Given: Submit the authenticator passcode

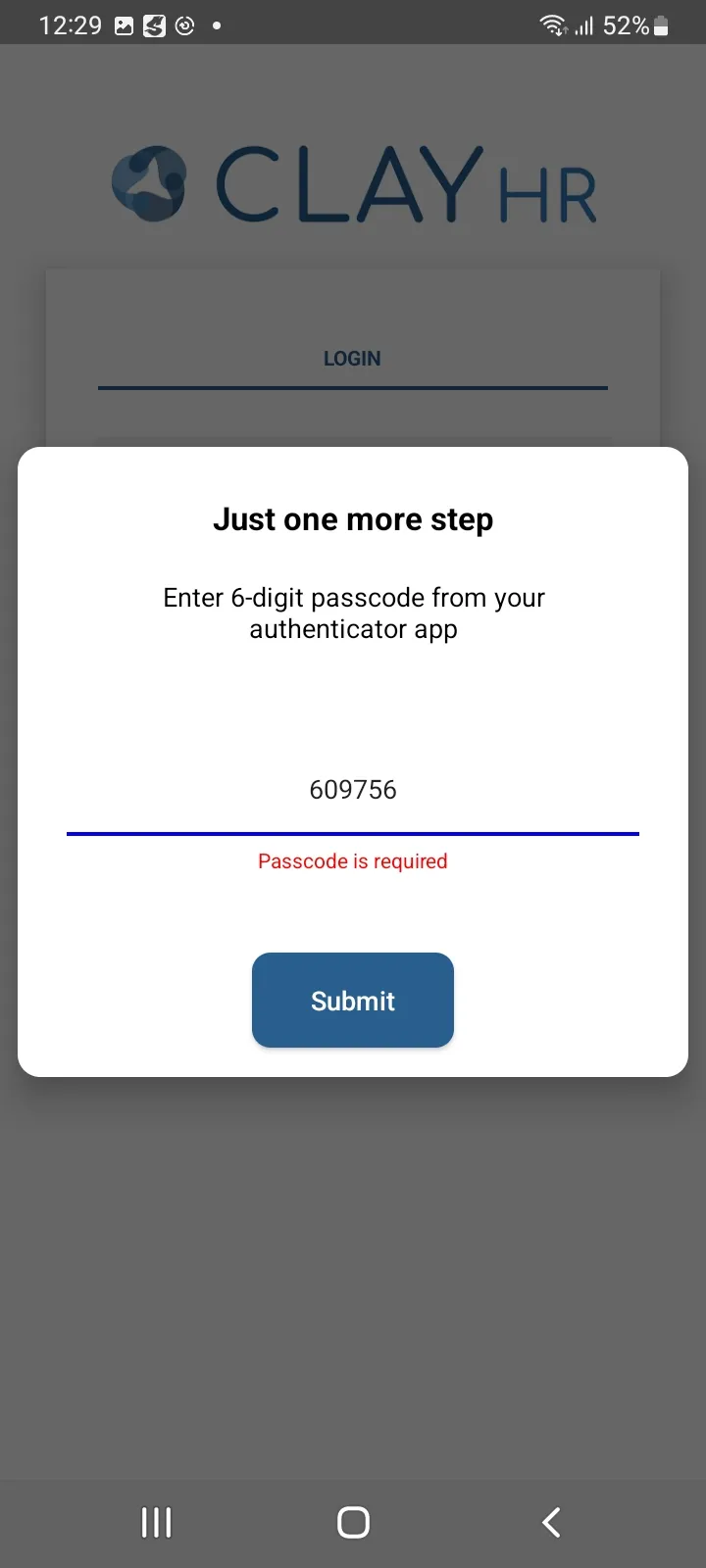Looking at the screenshot, I should point(353,1000).
